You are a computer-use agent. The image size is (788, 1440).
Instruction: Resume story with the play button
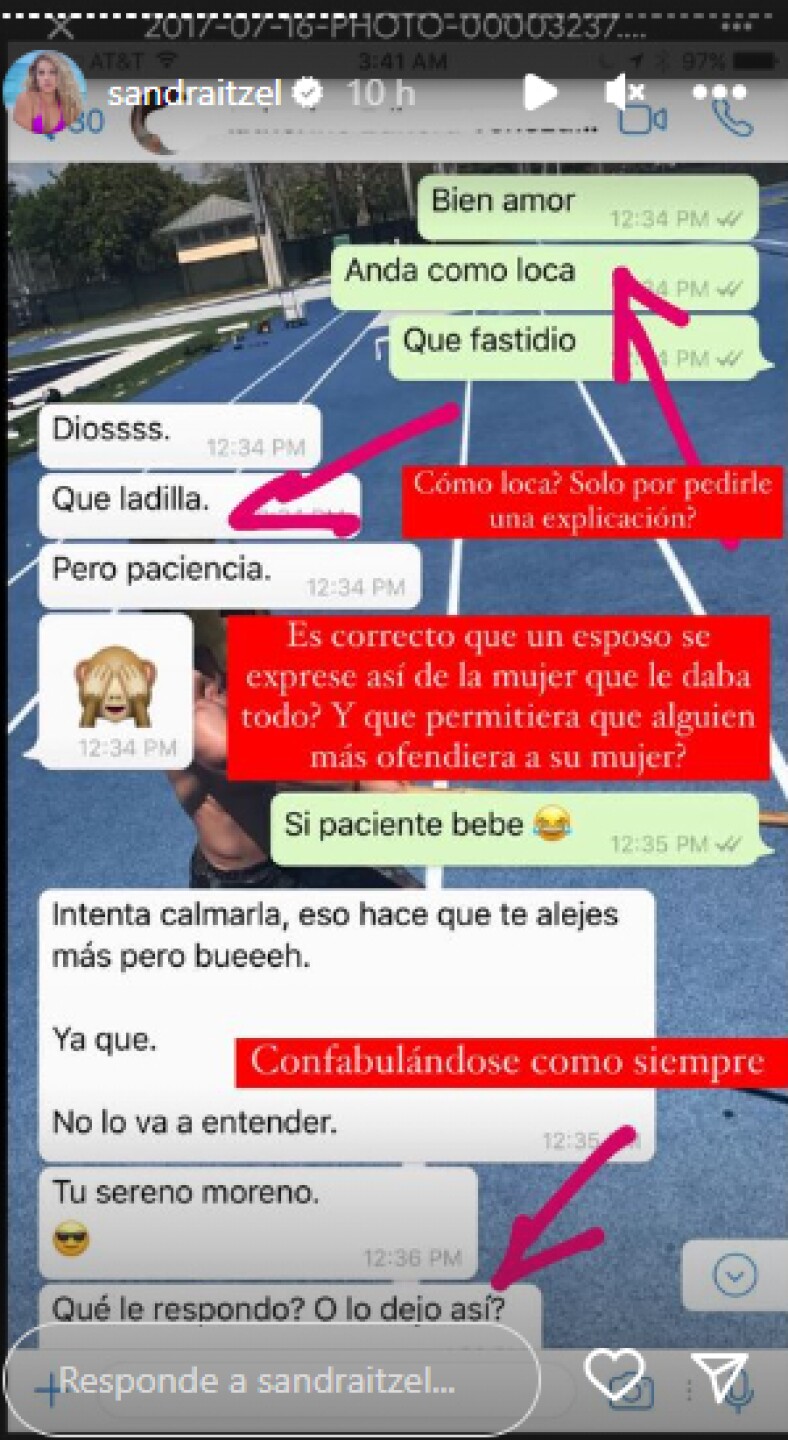(x=540, y=94)
